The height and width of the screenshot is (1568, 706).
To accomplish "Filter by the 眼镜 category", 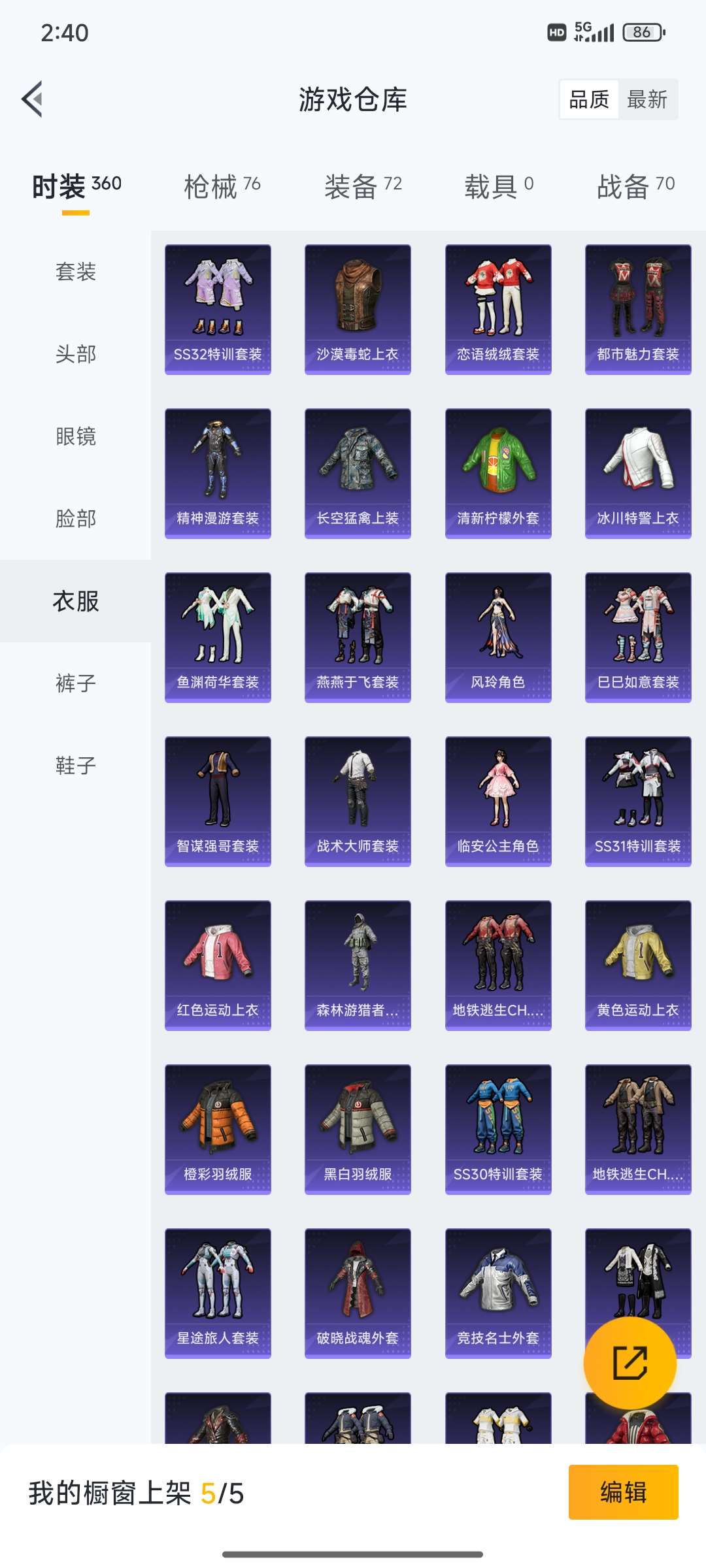I will (76, 436).
